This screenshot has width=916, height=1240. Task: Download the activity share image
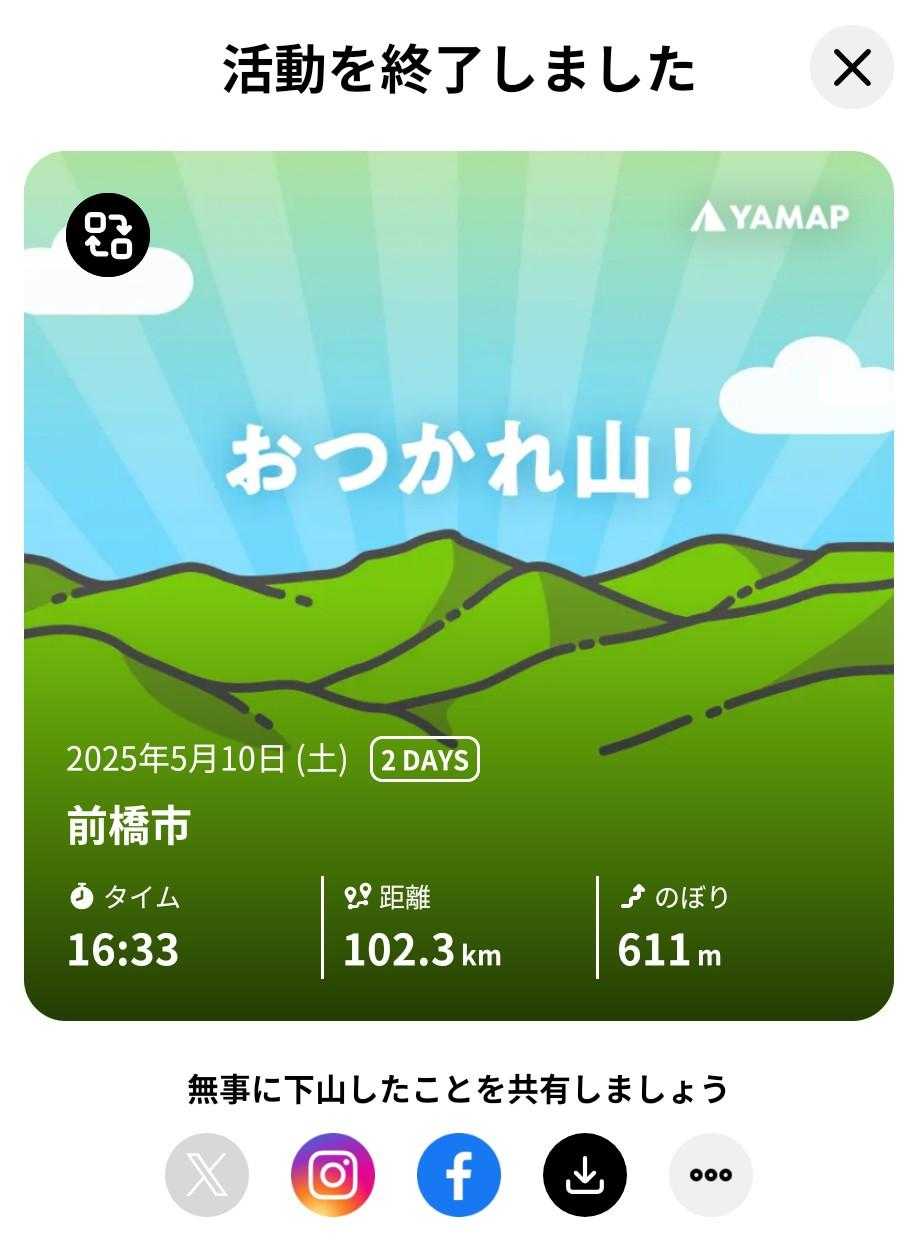pyautogui.click(x=585, y=1175)
